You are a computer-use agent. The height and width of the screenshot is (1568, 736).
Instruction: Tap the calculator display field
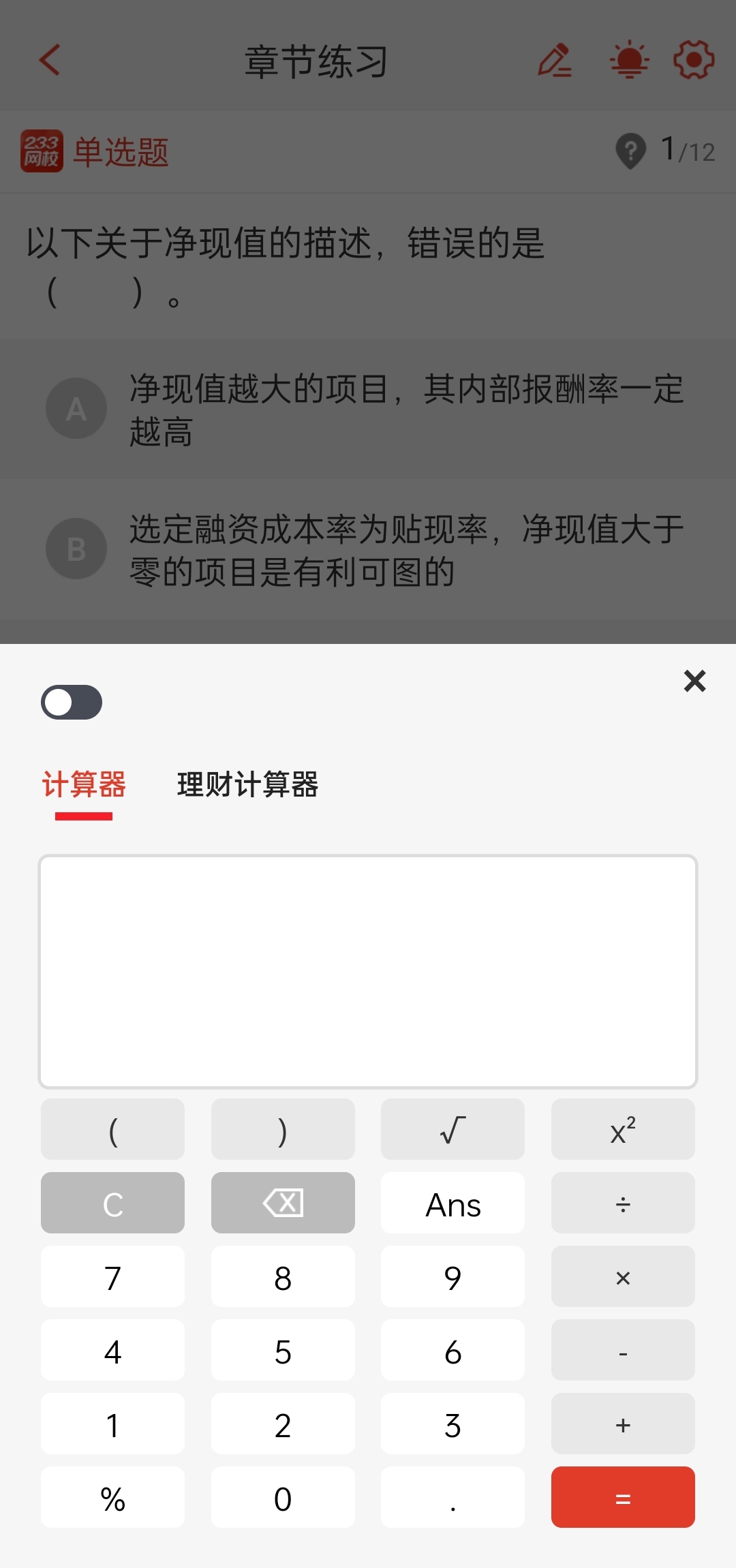(368, 971)
